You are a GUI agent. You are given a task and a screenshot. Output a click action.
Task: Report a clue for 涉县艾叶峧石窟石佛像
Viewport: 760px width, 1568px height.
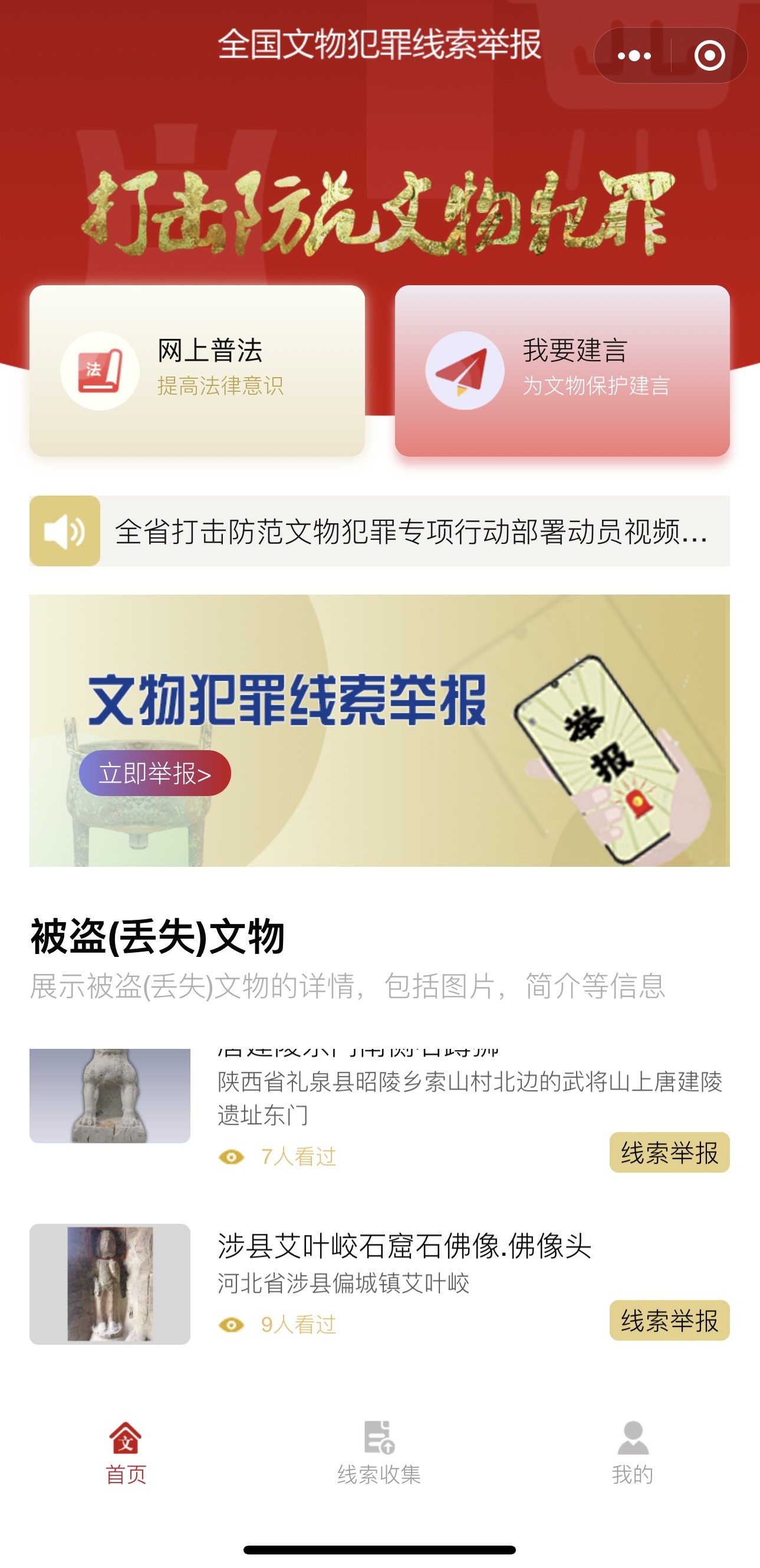click(x=669, y=1321)
